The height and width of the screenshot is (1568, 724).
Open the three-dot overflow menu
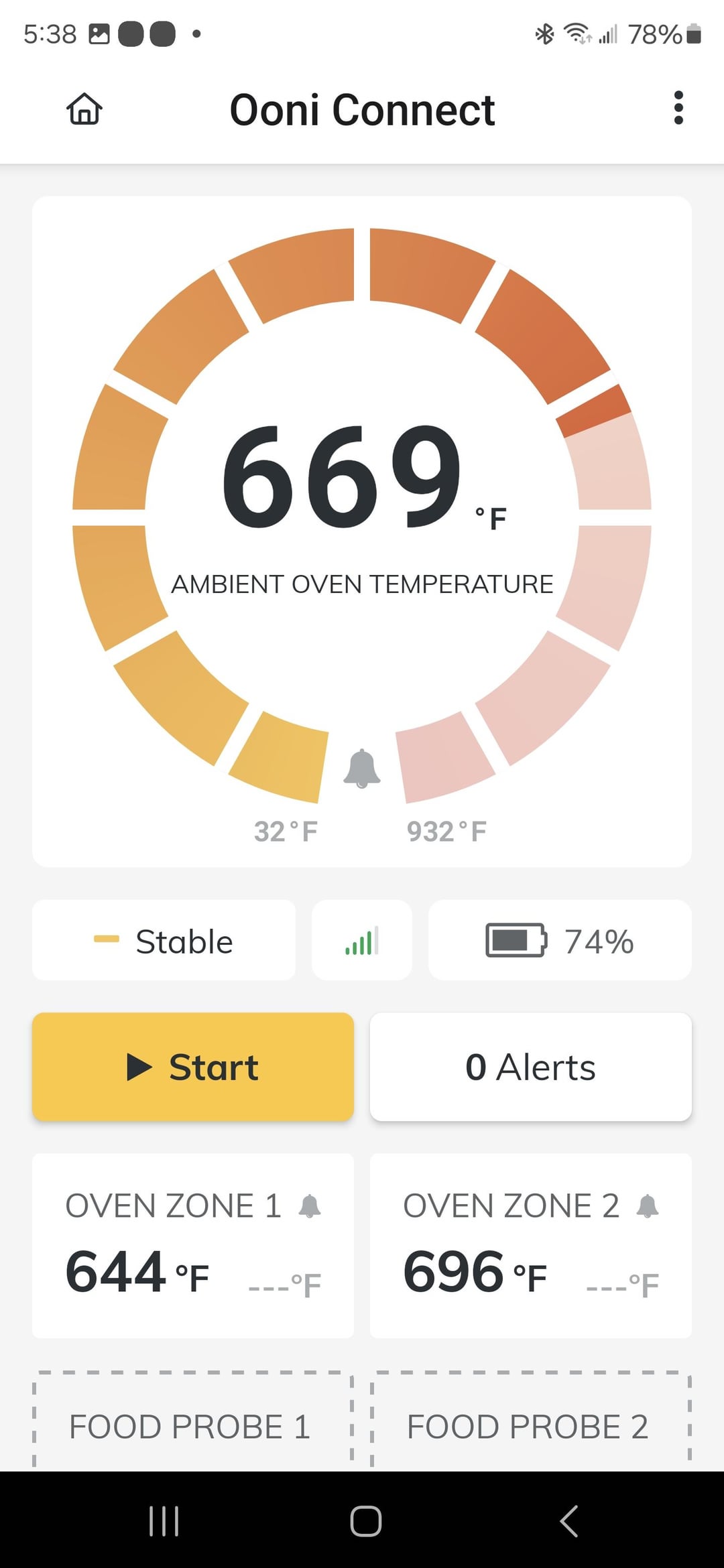(x=678, y=108)
